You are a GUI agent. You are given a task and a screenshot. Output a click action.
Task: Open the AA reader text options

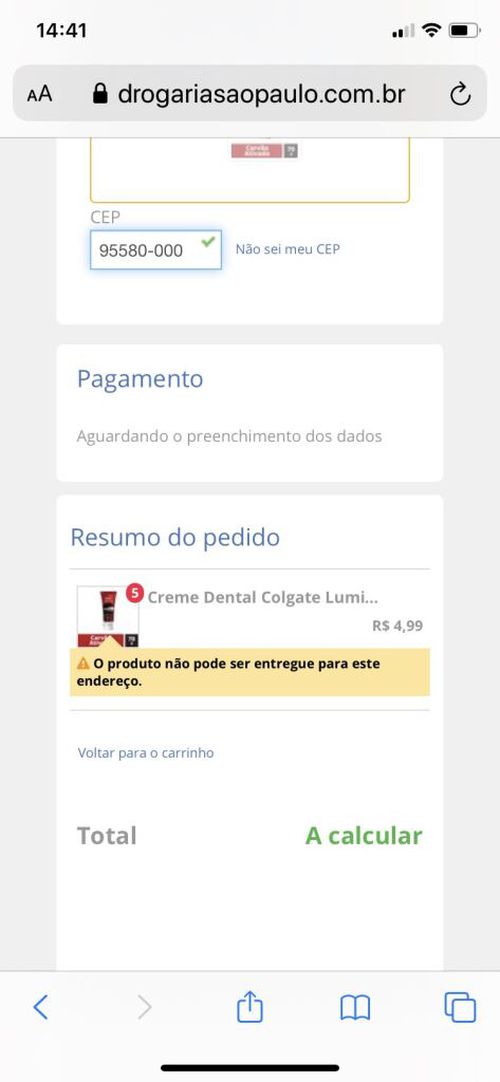(39, 95)
